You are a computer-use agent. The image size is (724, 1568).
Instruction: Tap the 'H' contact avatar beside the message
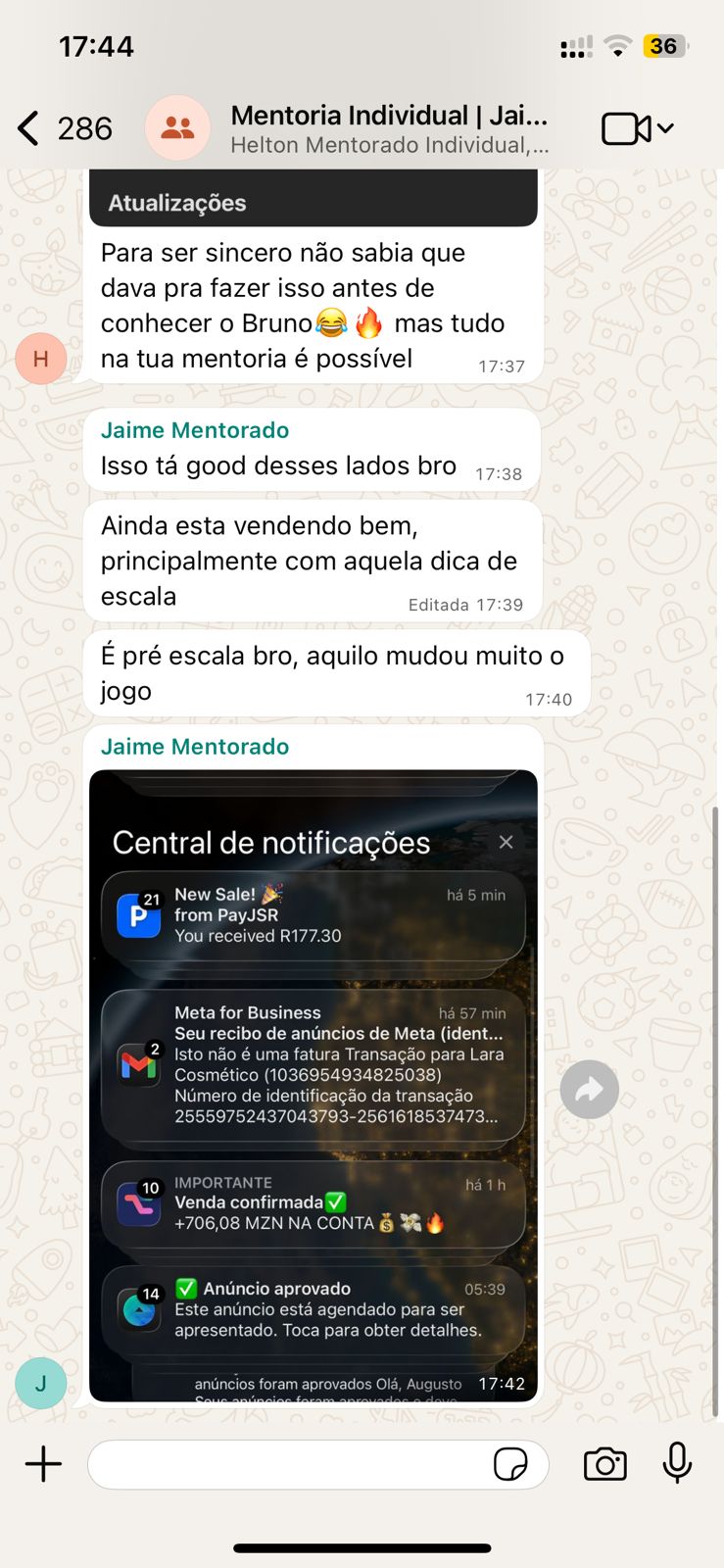[x=39, y=359]
